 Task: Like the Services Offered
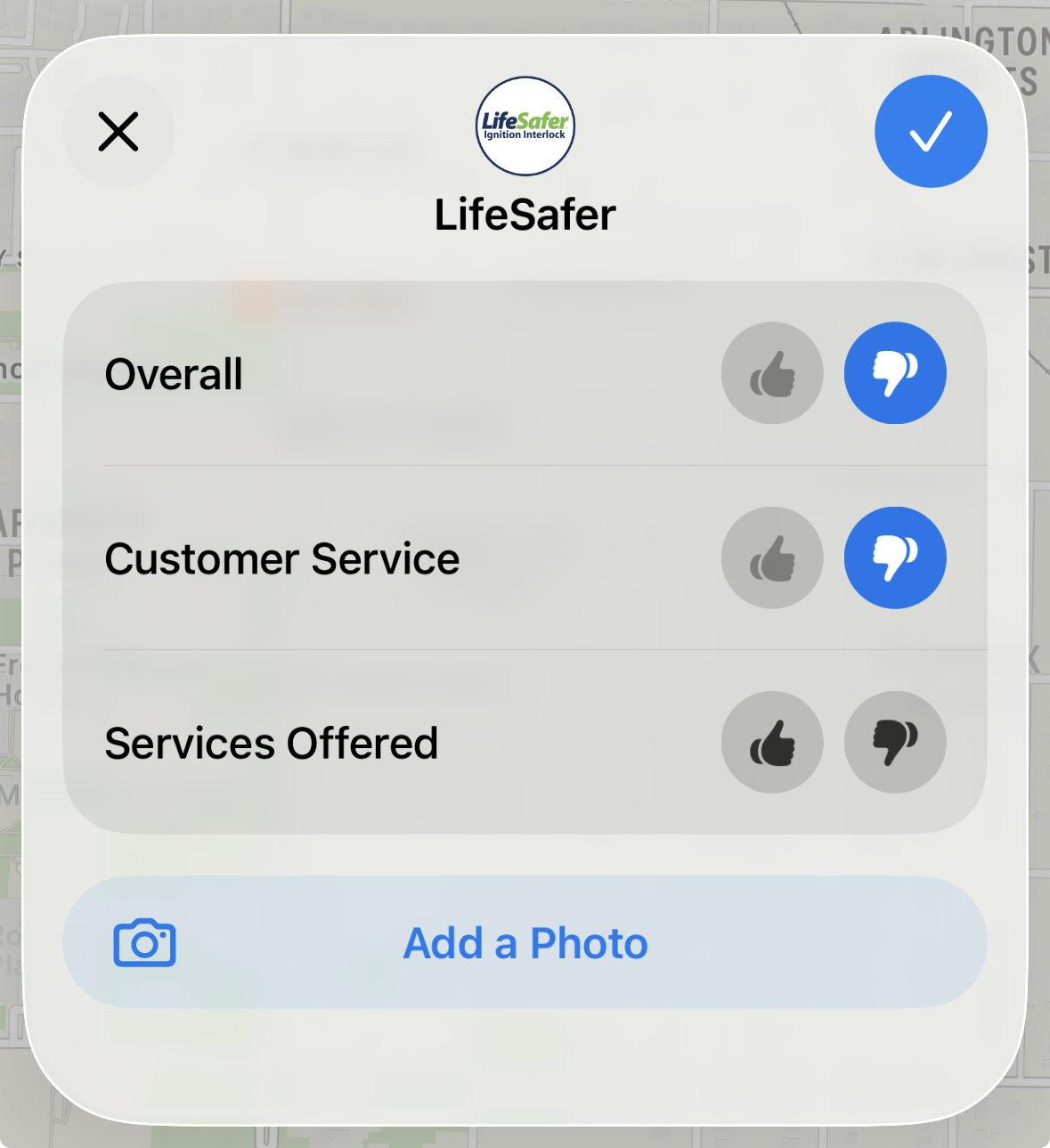tap(772, 743)
